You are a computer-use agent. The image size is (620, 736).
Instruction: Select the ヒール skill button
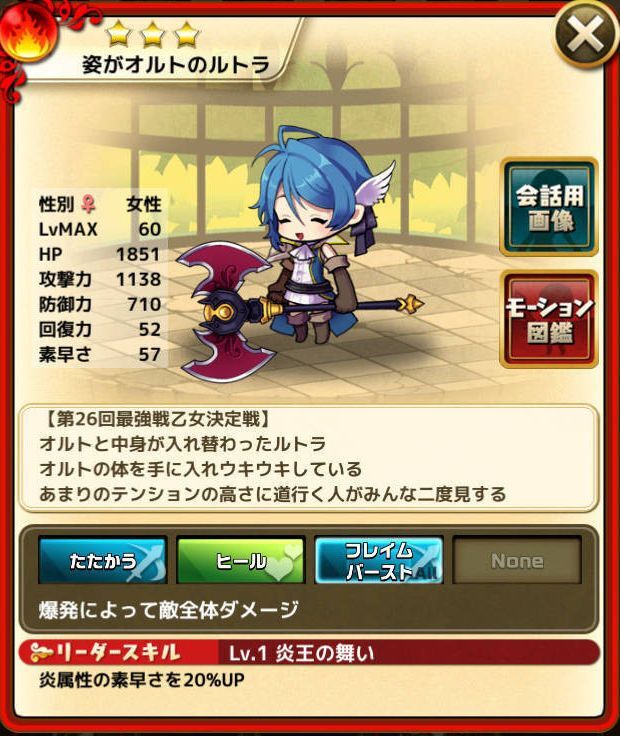tap(240, 561)
